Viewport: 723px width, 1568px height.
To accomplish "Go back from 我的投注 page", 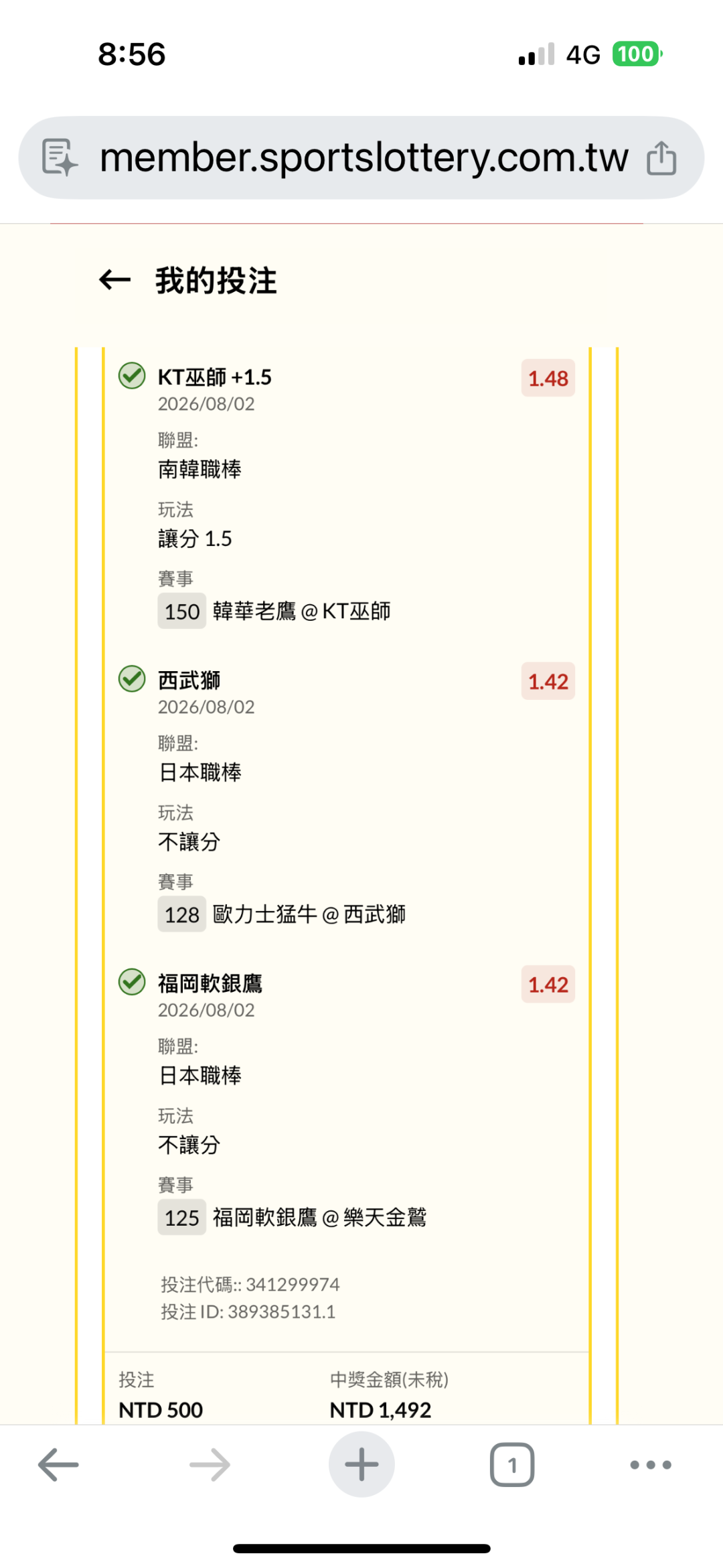I will 114,280.
